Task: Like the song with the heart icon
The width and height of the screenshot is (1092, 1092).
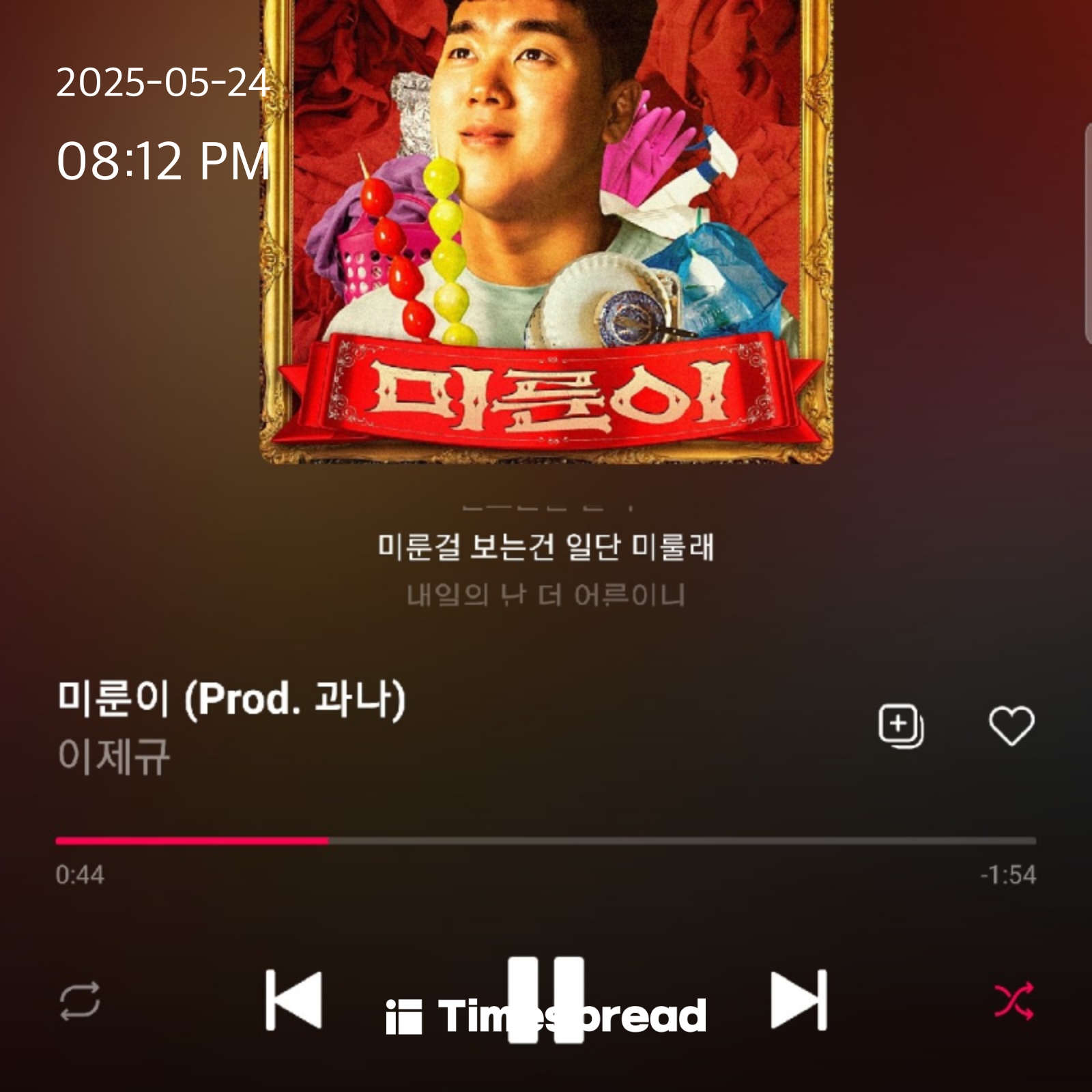Action: [x=1011, y=725]
